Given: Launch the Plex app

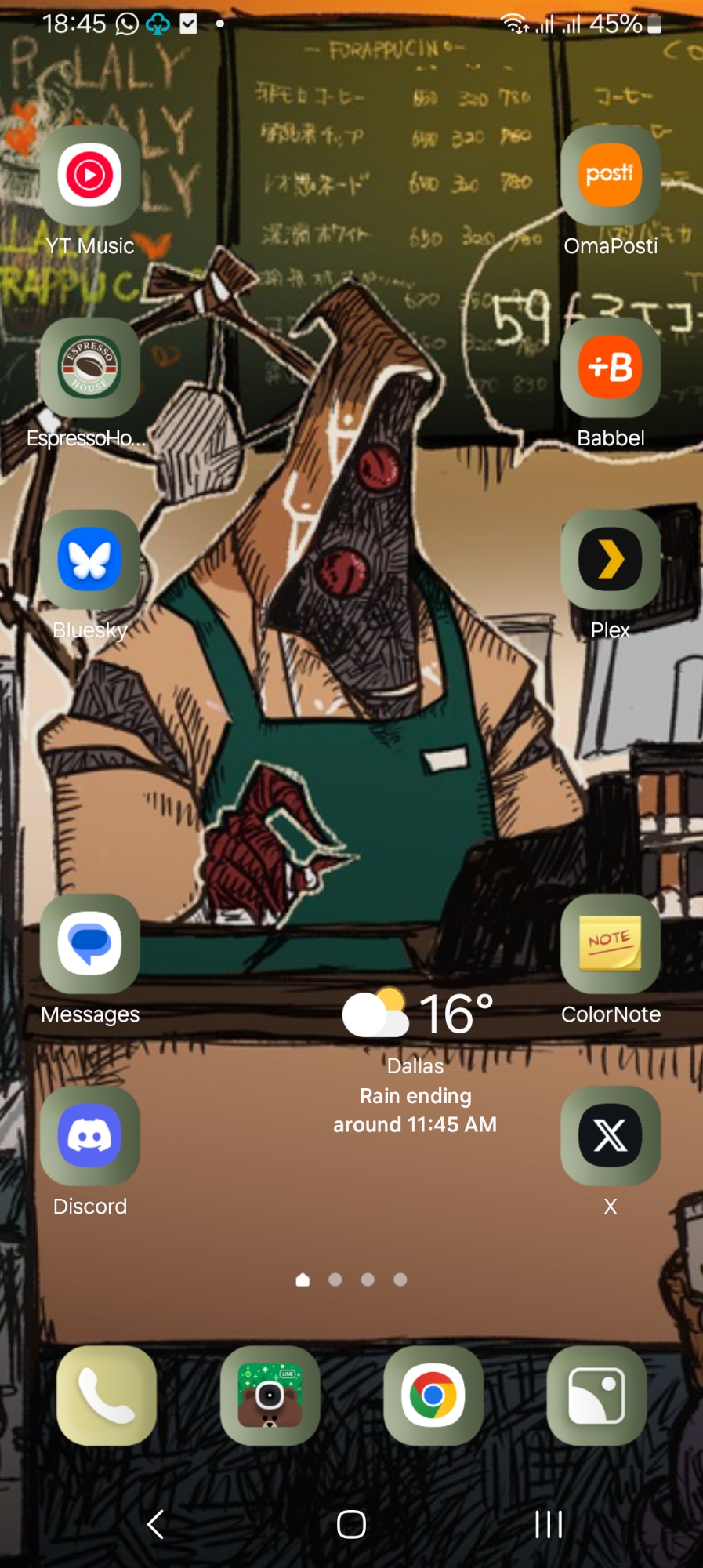Looking at the screenshot, I should pos(610,560).
